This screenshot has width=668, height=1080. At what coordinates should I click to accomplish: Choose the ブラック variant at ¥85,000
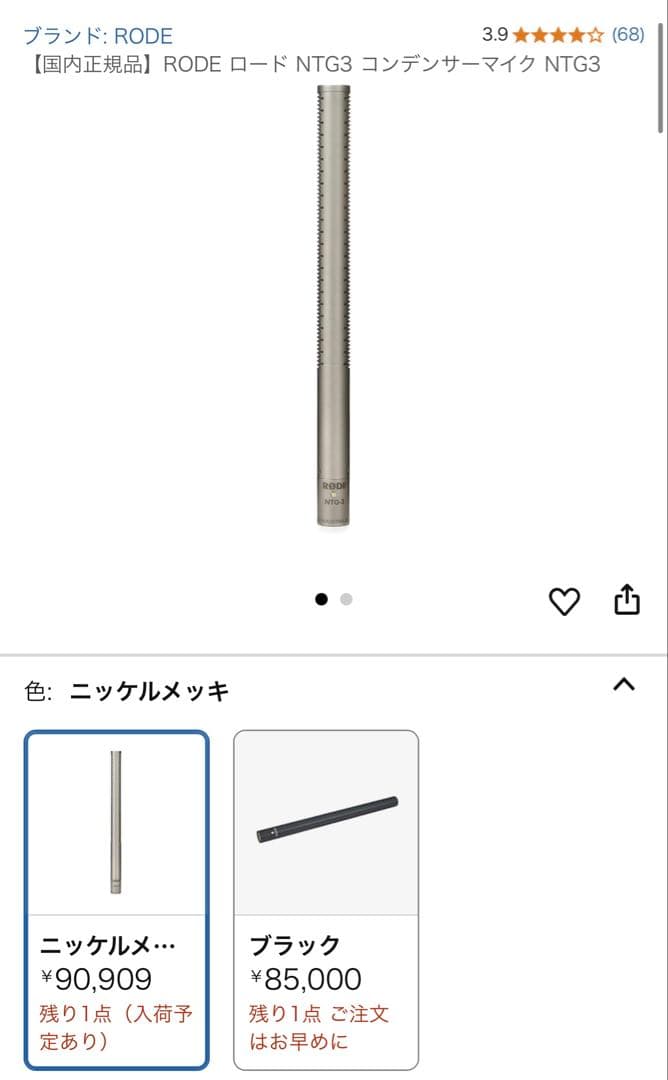326,900
